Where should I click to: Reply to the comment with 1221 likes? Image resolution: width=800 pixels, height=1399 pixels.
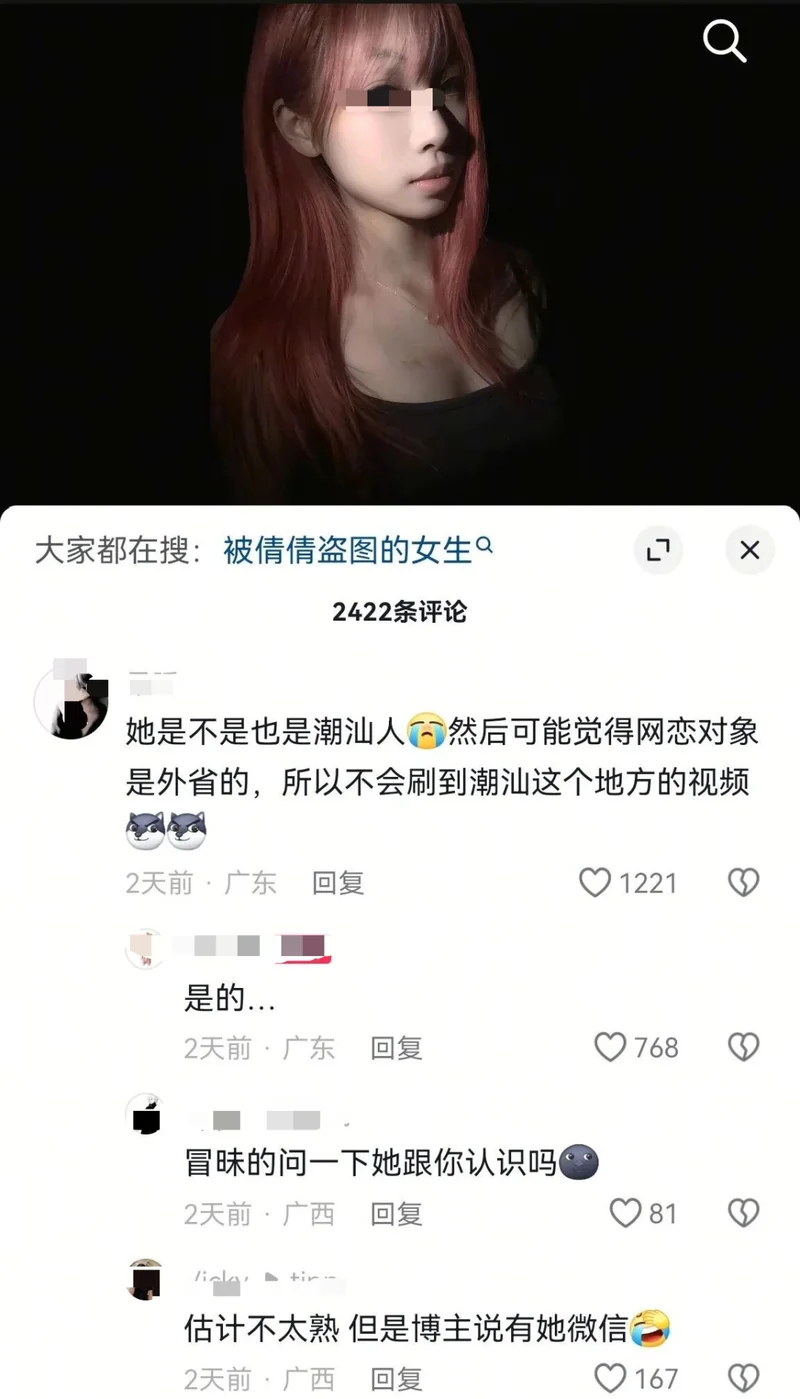[338, 883]
